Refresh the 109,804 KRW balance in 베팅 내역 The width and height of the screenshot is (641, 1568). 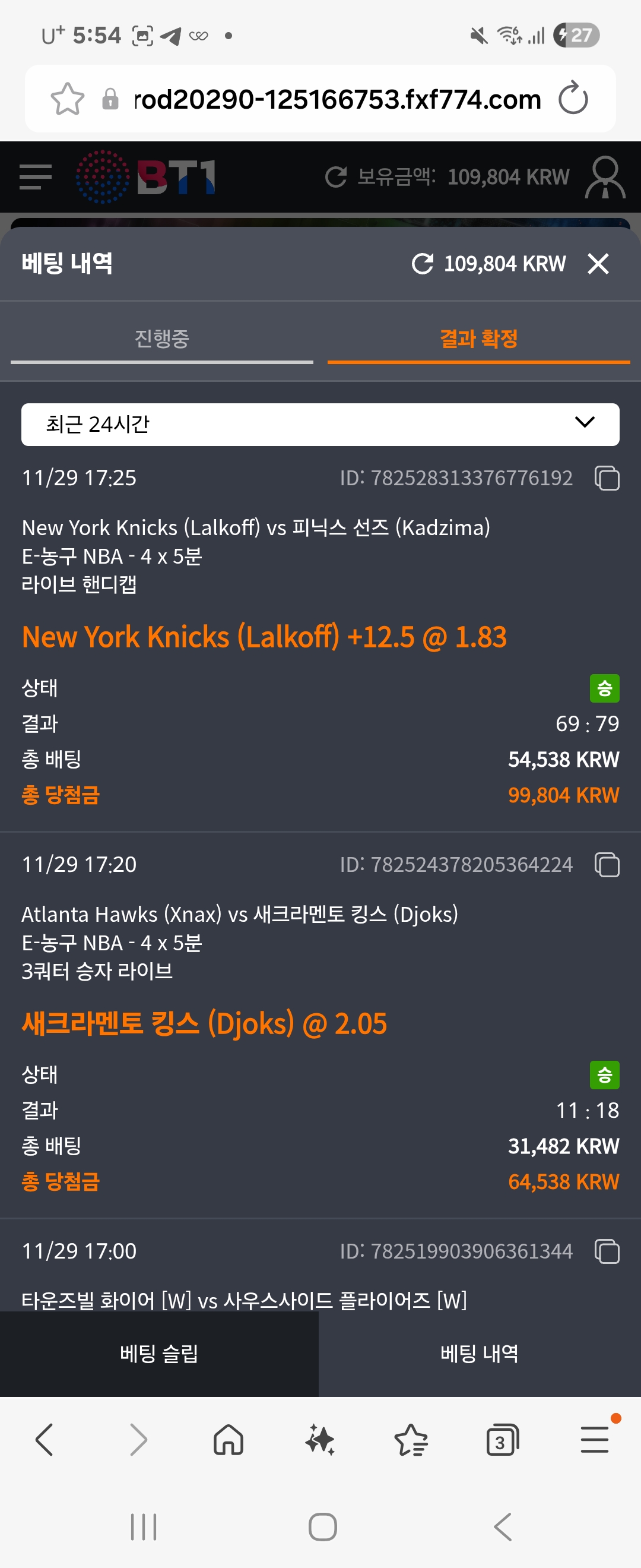point(422,264)
